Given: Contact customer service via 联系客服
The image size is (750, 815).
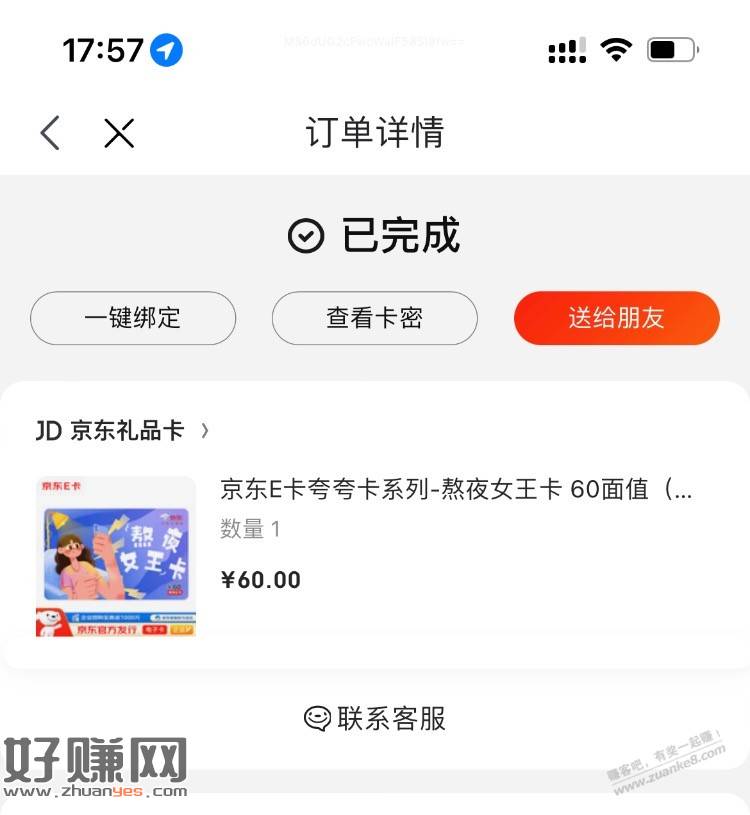Looking at the screenshot, I should [x=375, y=718].
